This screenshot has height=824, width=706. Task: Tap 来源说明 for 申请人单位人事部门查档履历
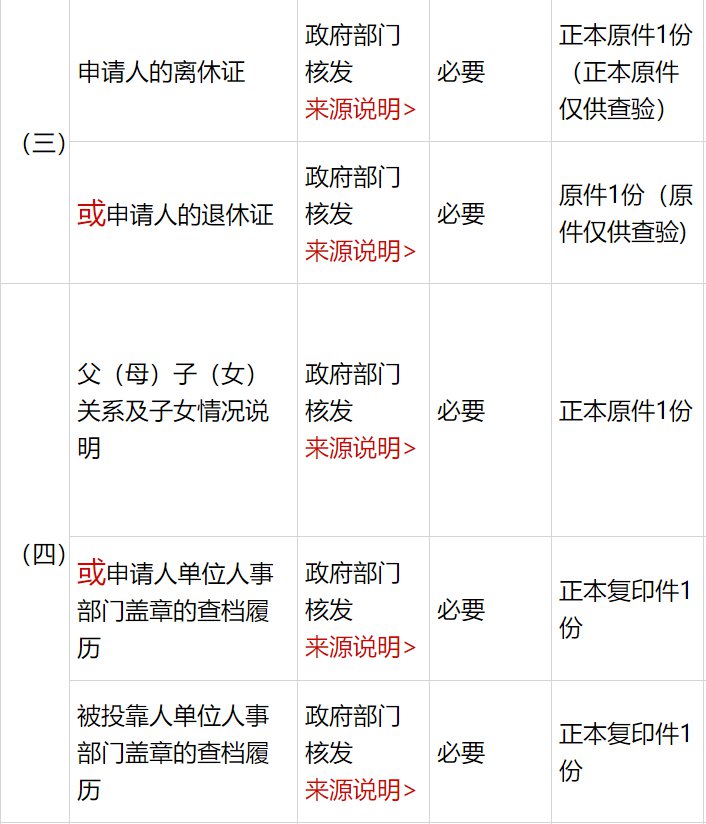pyautogui.click(x=360, y=647)
